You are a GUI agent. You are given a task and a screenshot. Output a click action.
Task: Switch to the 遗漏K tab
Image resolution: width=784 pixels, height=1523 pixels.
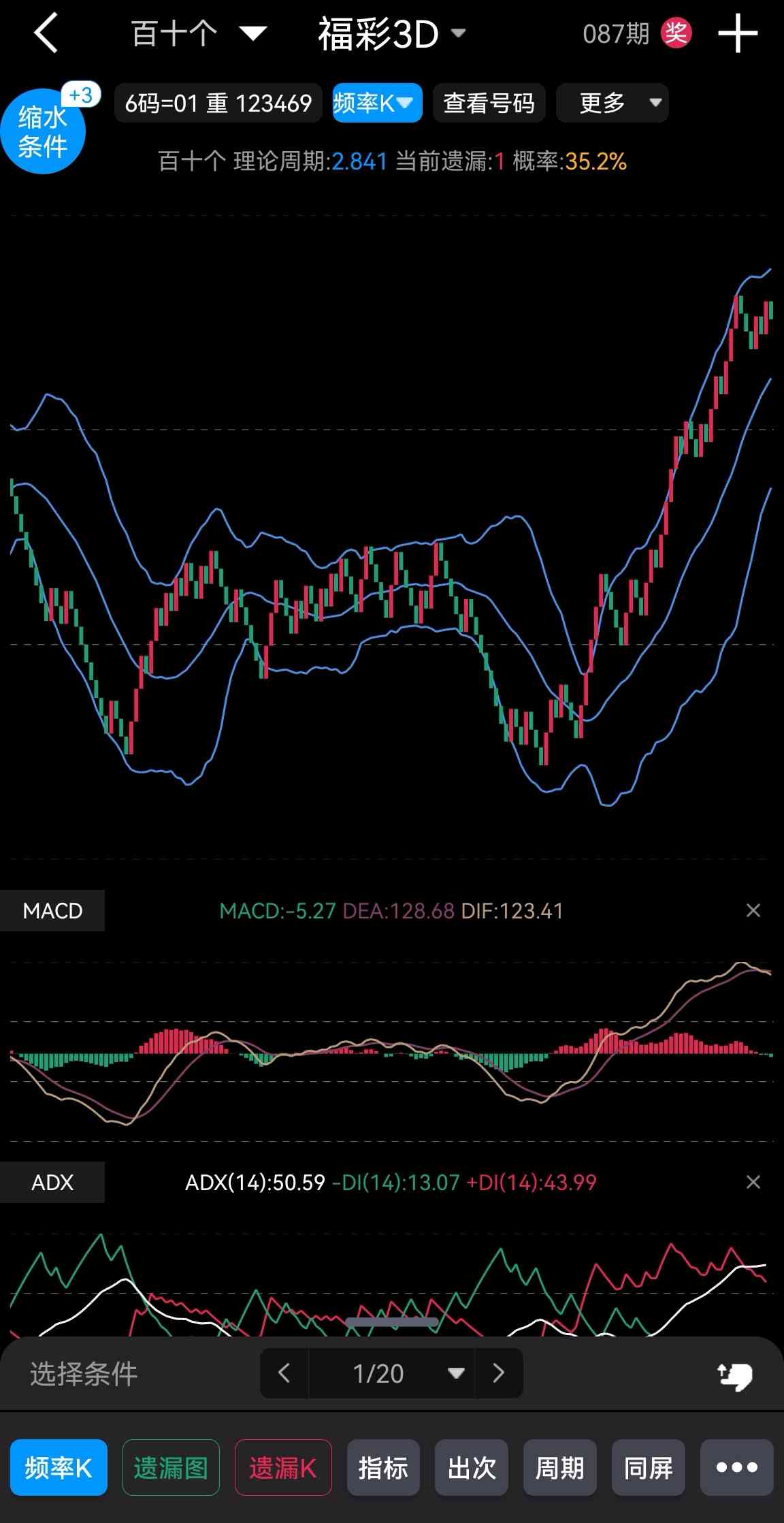pyautogui.click(x=283, y=1467)
